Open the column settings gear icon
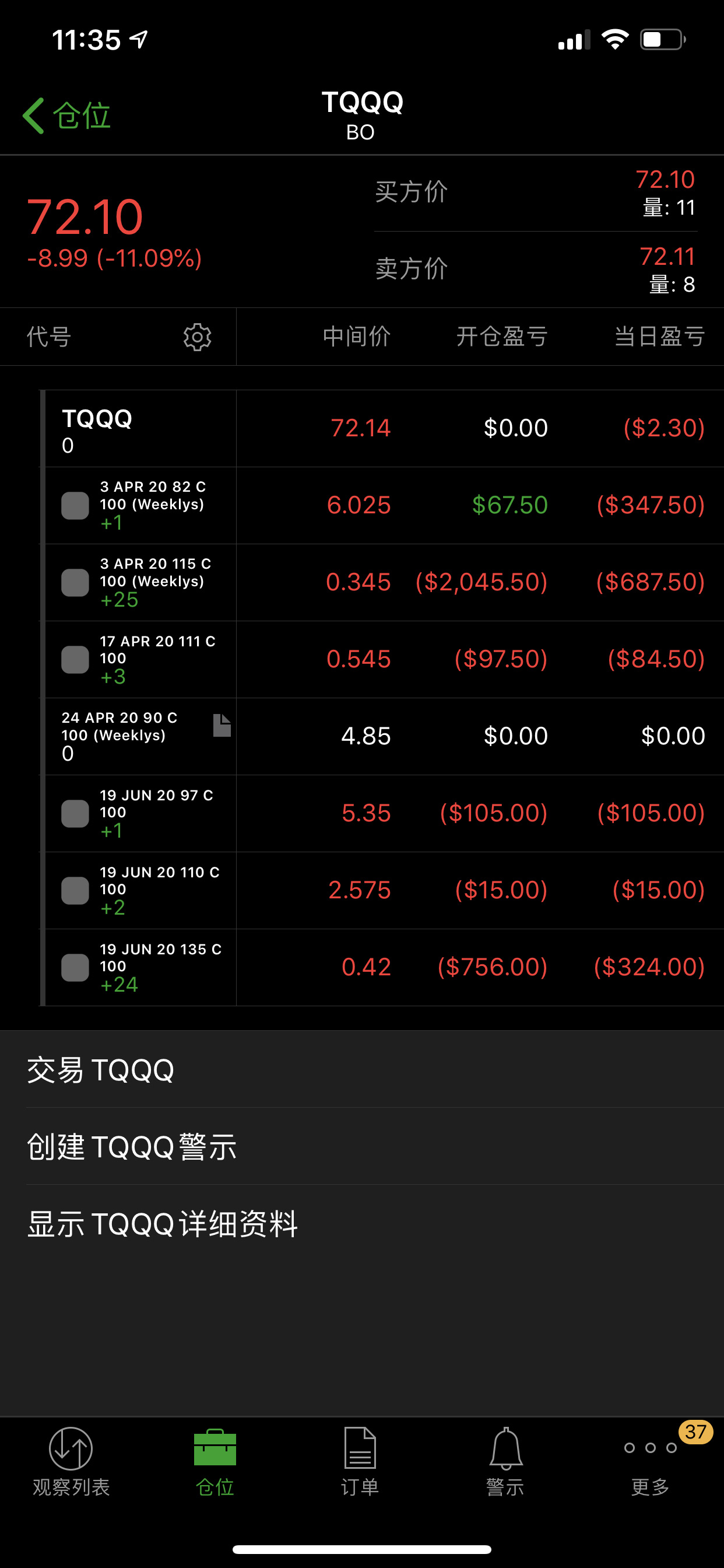Viewport: 724px width, 1568px height. pos(197,337)
